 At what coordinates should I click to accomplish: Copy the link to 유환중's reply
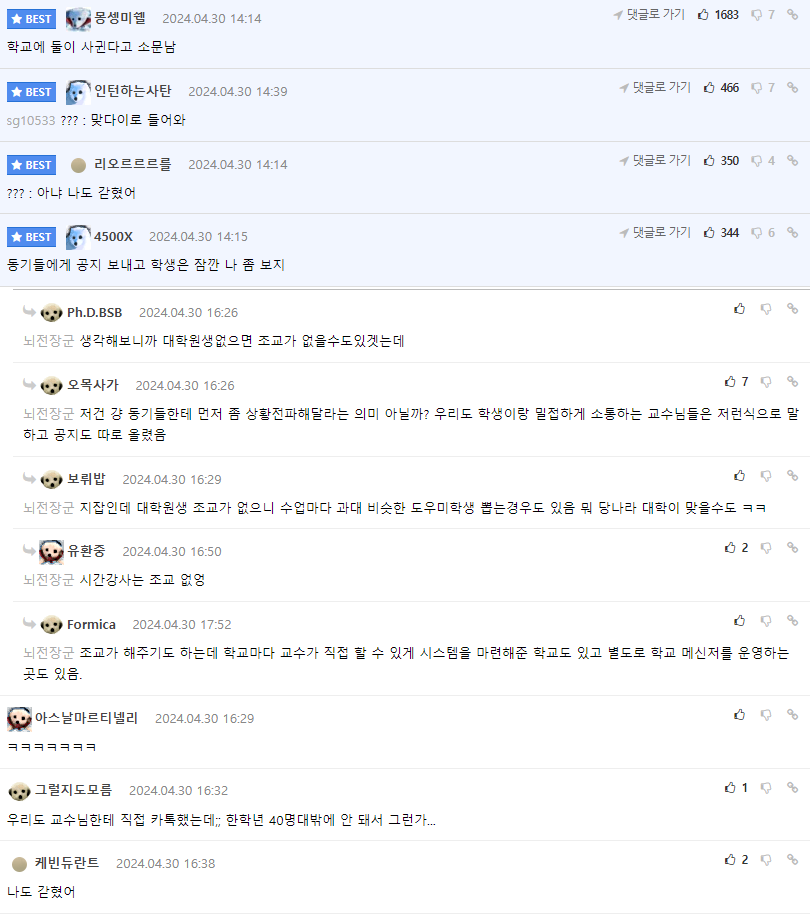[792, 548]
